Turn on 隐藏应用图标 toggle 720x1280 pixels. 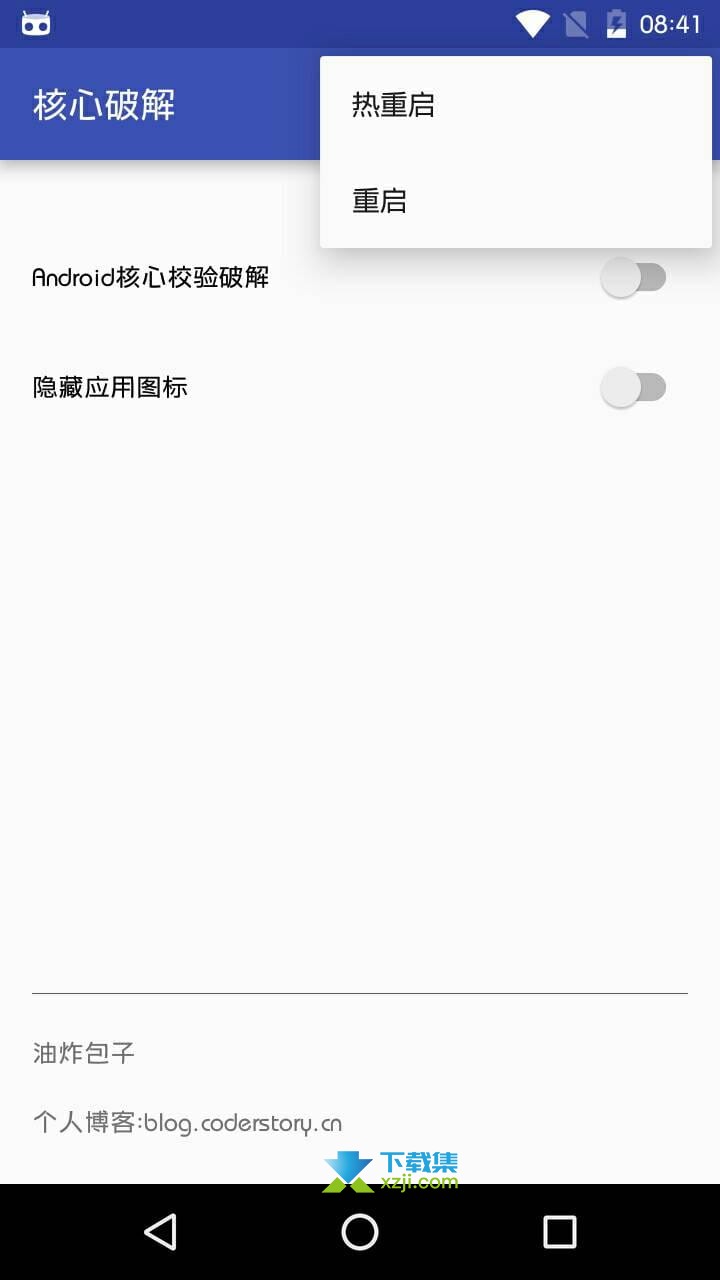coord(633,387)
